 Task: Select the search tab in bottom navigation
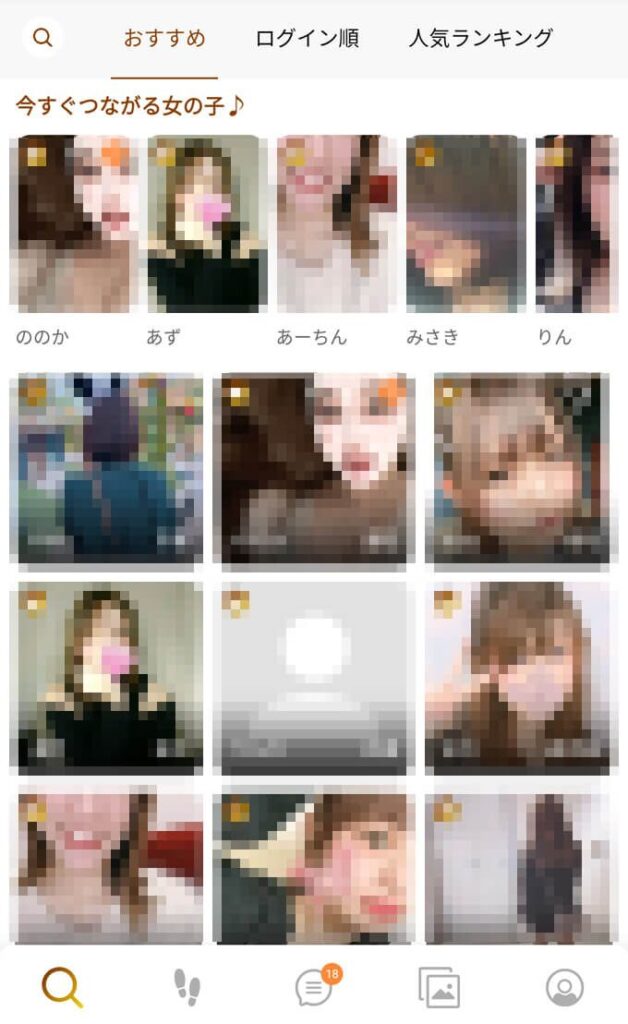62,988
